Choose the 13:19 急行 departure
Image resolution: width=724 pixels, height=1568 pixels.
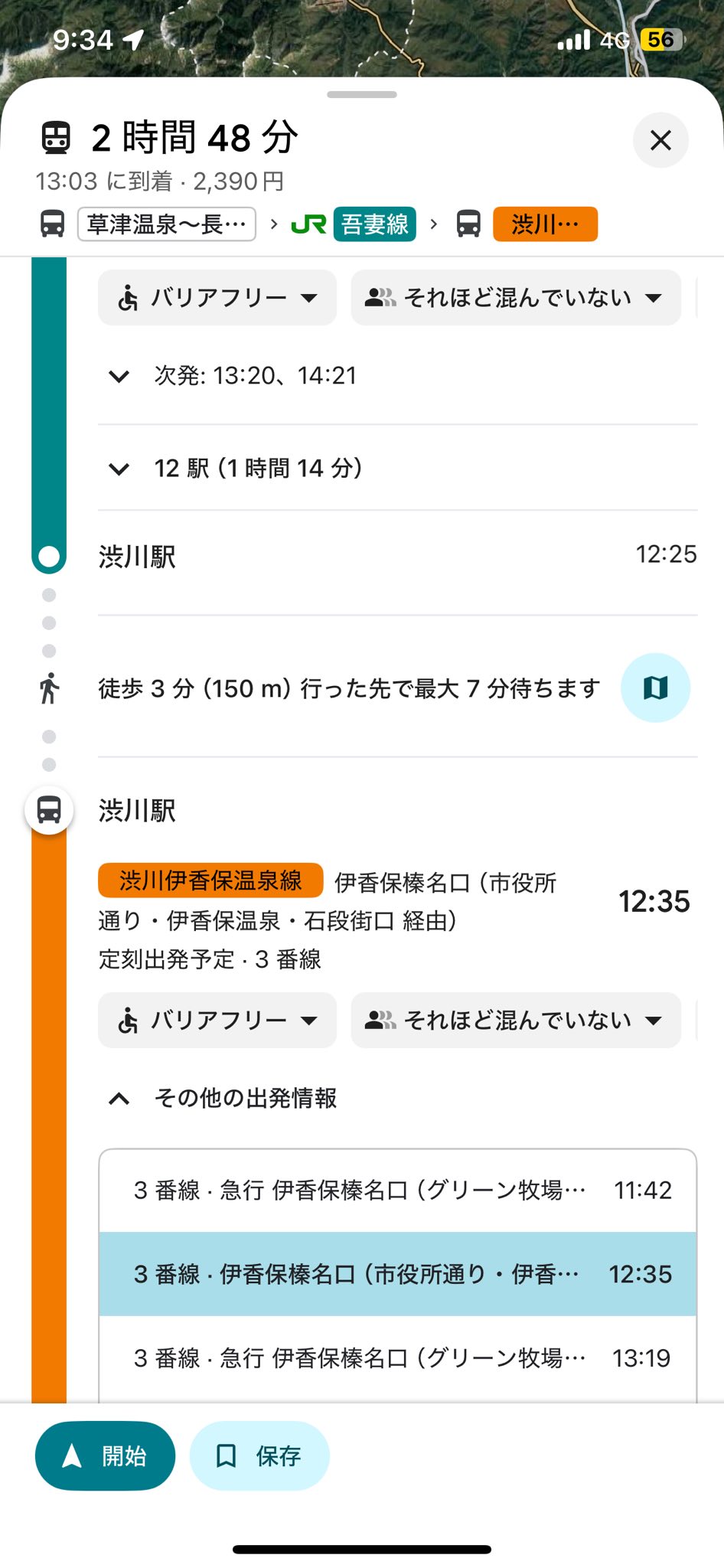tap(398, 1358)
